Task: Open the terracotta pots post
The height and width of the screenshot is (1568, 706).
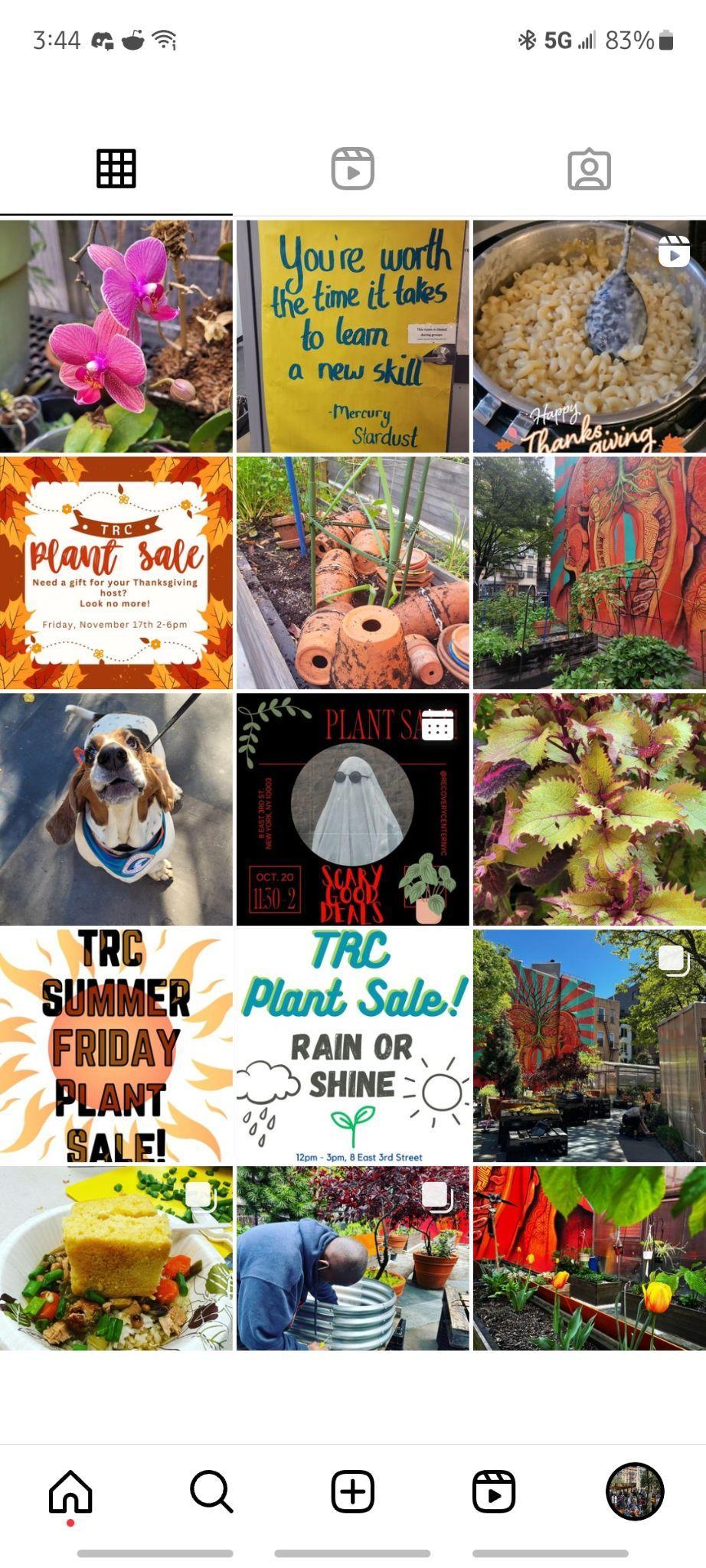Action: [352, 573]
